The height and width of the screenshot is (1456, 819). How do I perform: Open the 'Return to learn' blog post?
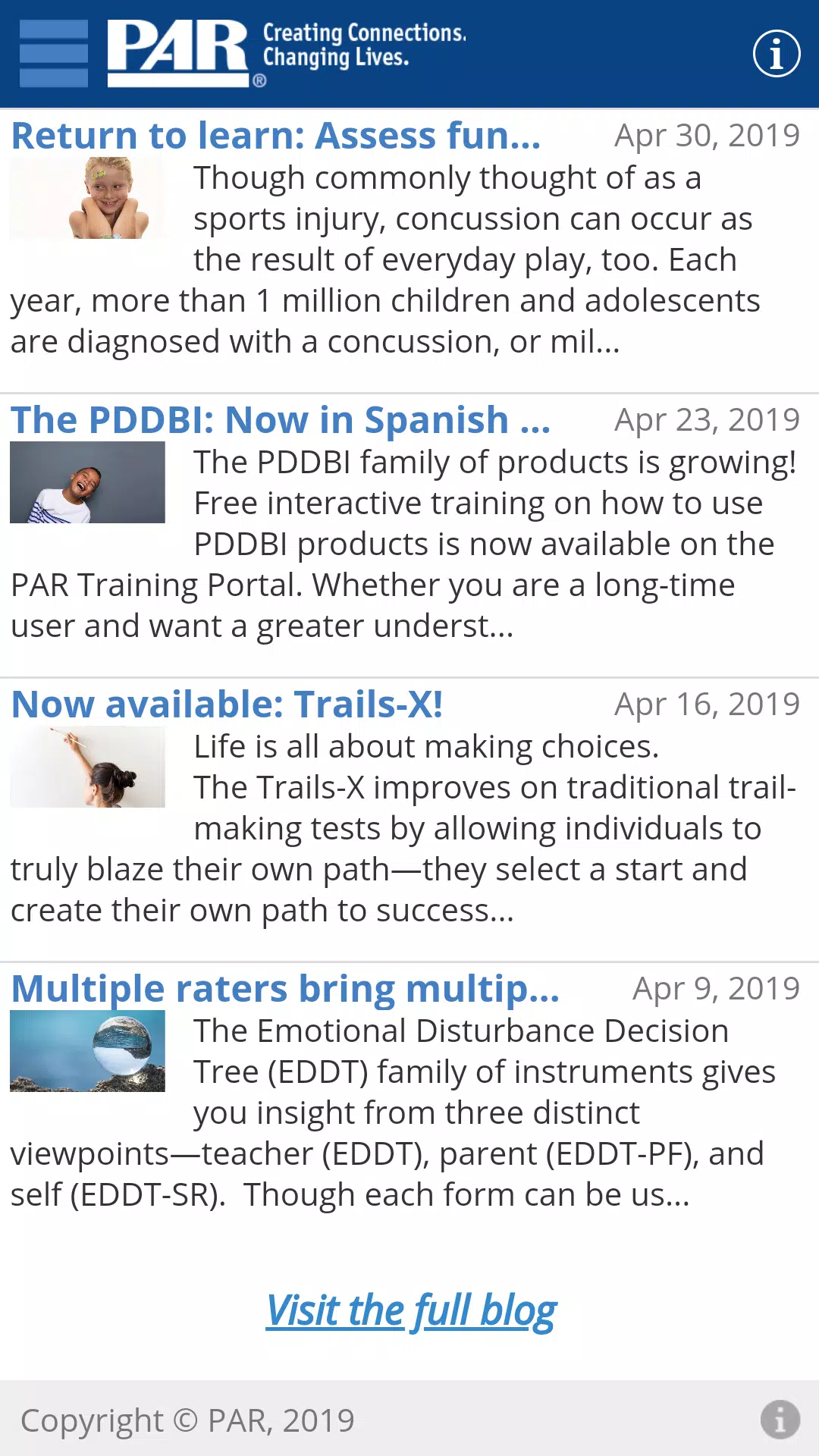click(x=276, y=136)
